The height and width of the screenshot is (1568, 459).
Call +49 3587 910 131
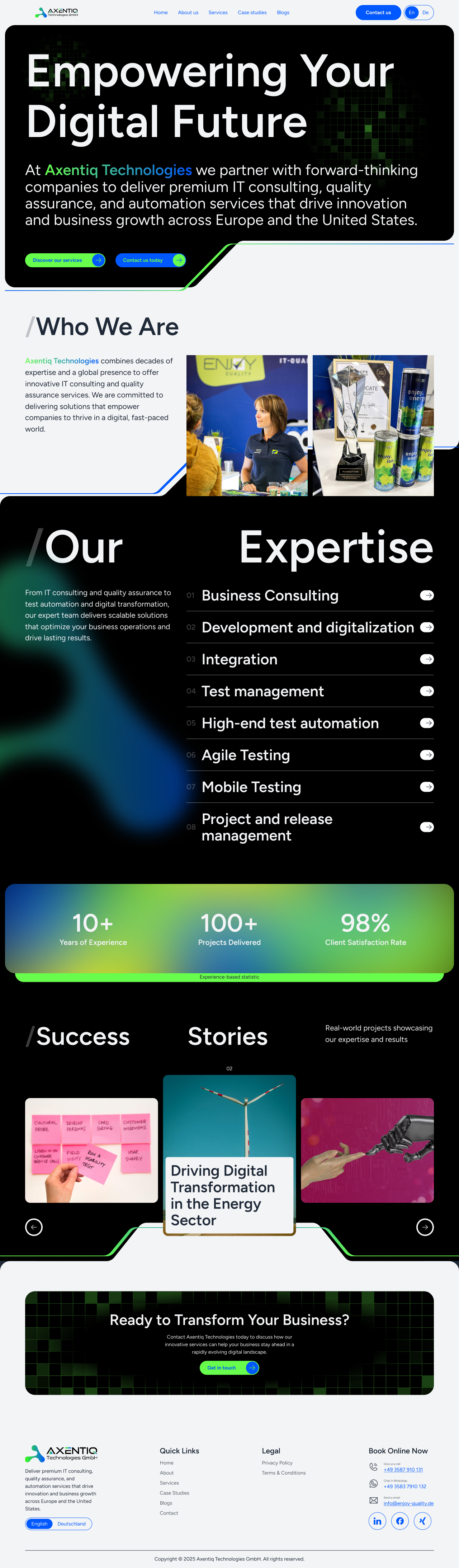click(403, 1469)
